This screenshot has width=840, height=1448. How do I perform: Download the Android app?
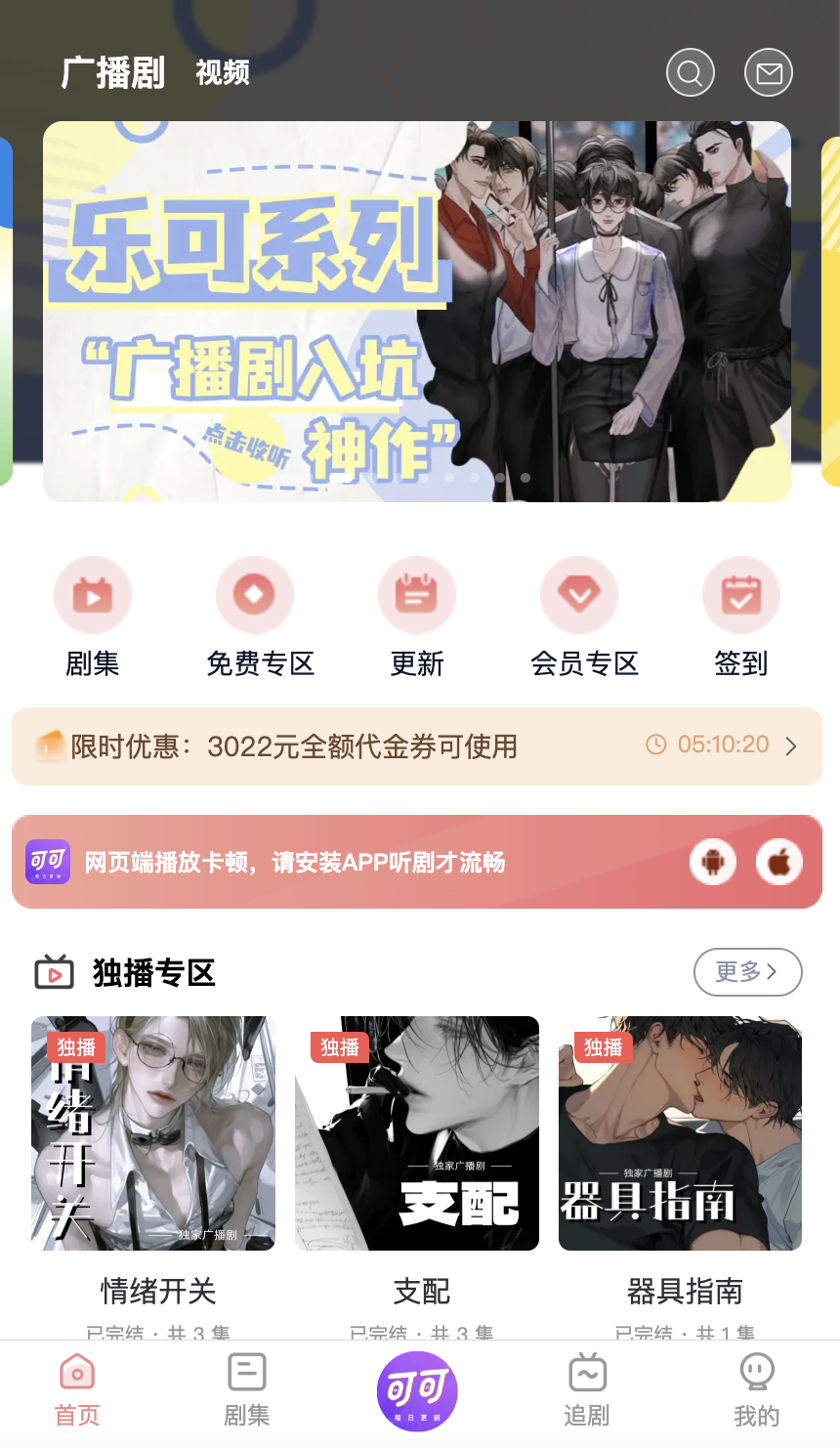[x=713, y=863]
